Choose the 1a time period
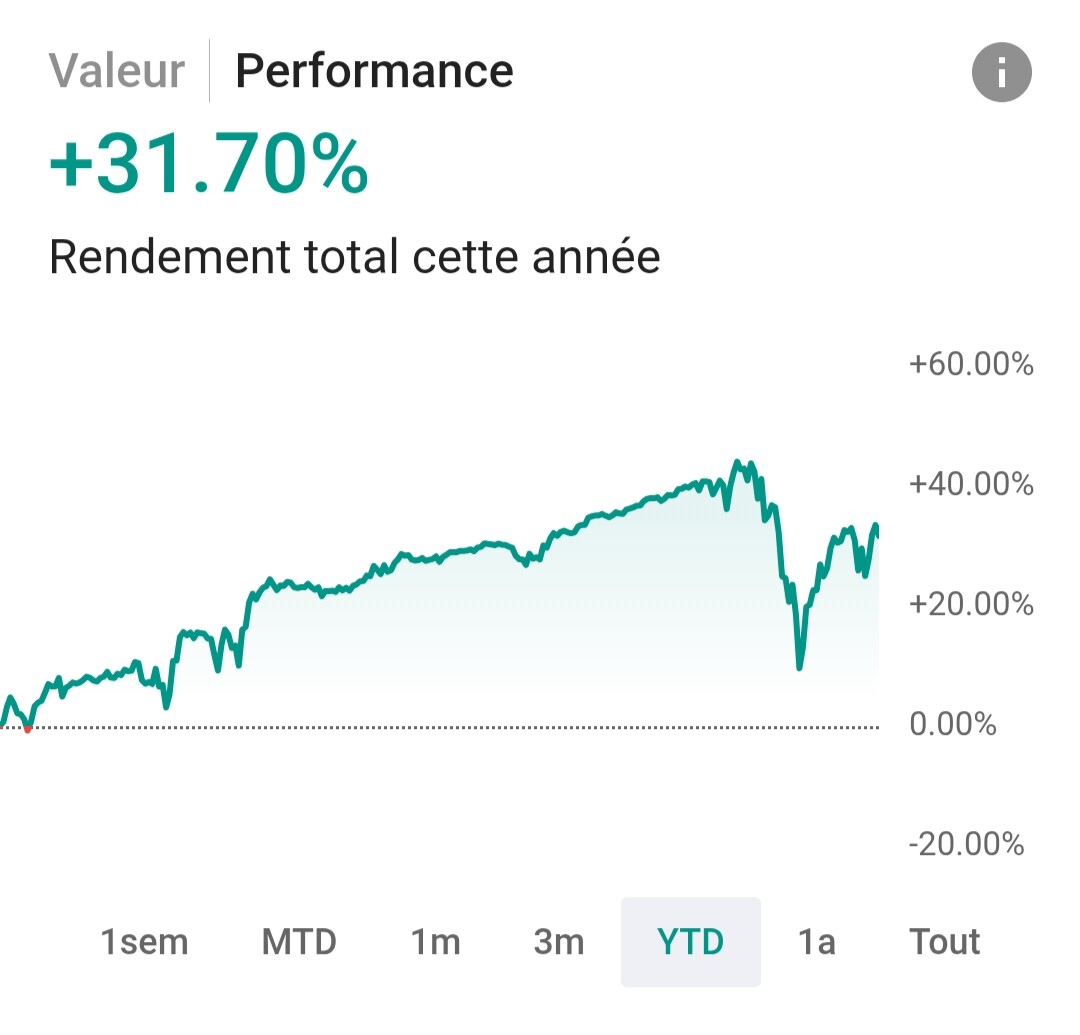1080x1035 pixels. pyautogui.click(x=816, y=942)
